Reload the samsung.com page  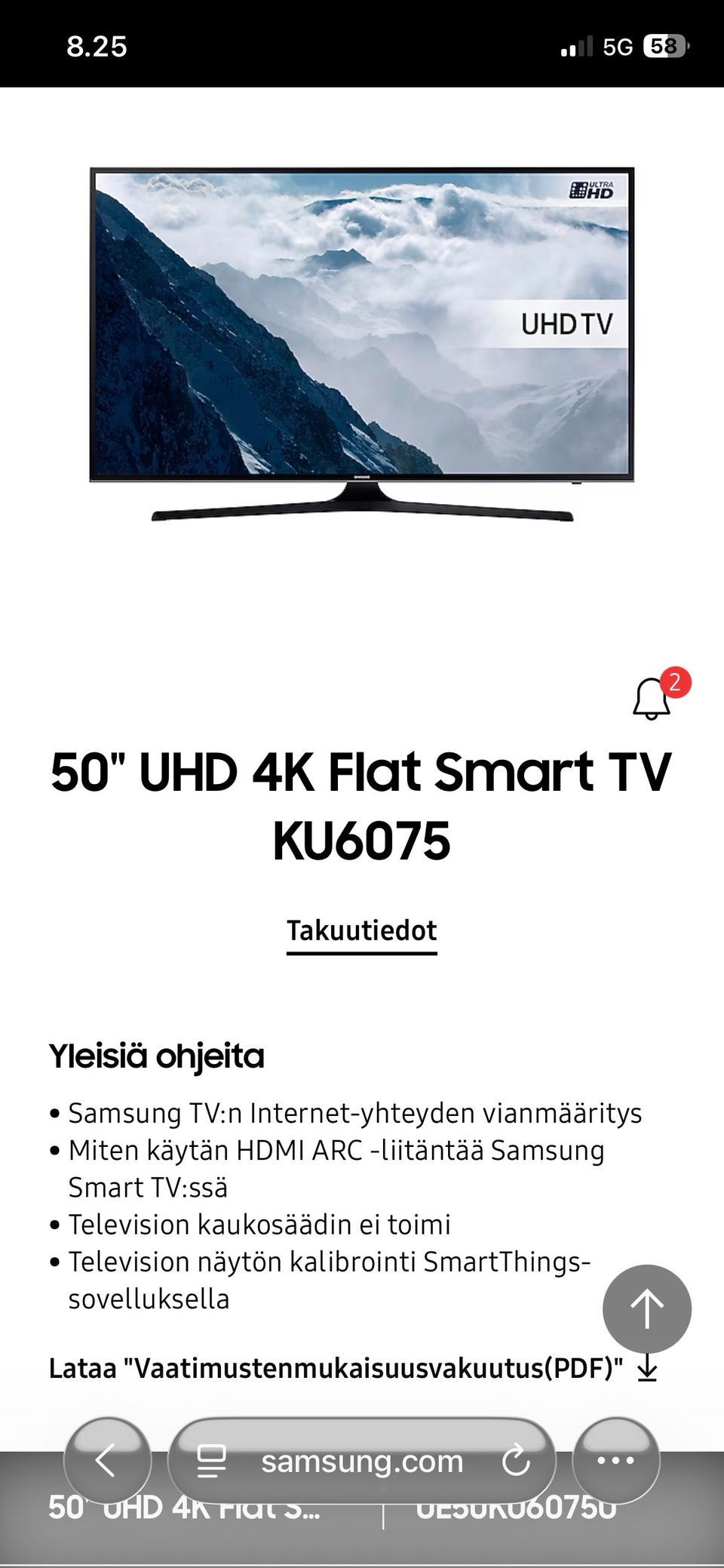point(516,1462)
